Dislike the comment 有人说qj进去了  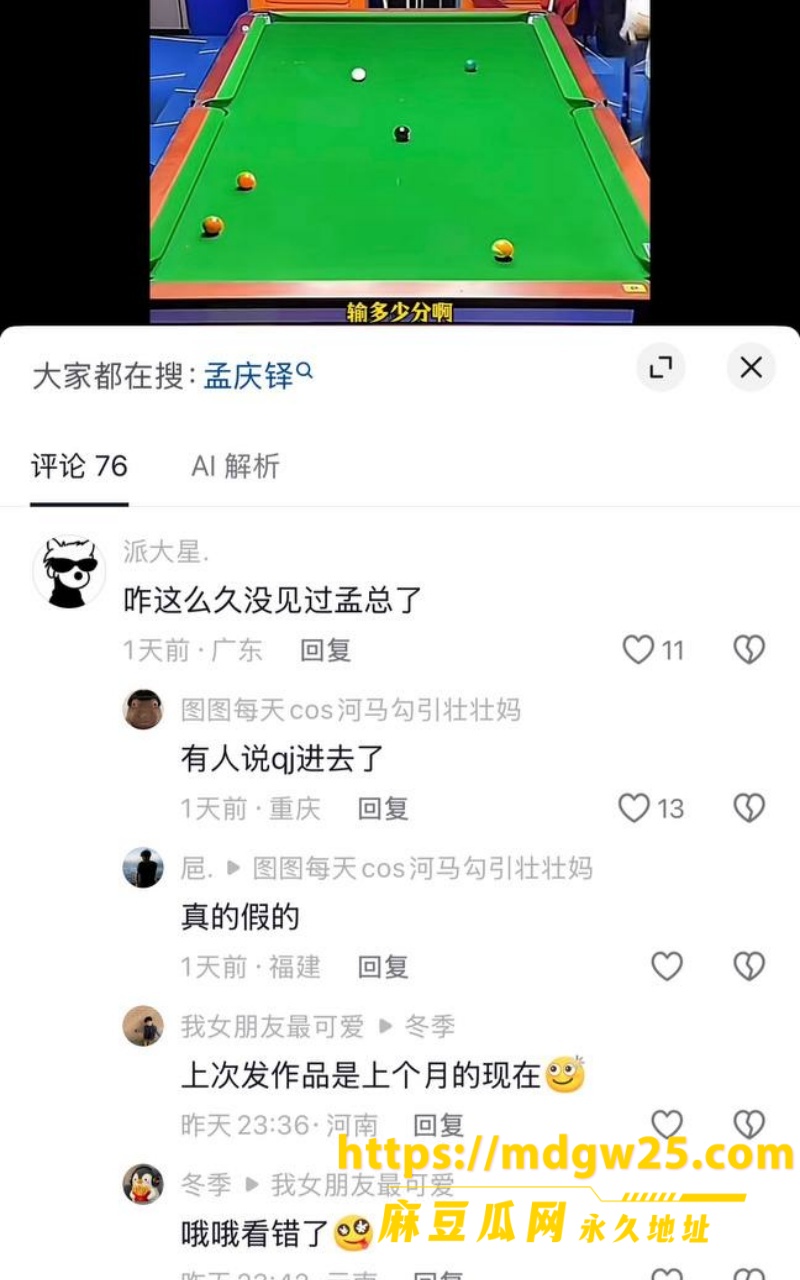click(x=749, y=808)
